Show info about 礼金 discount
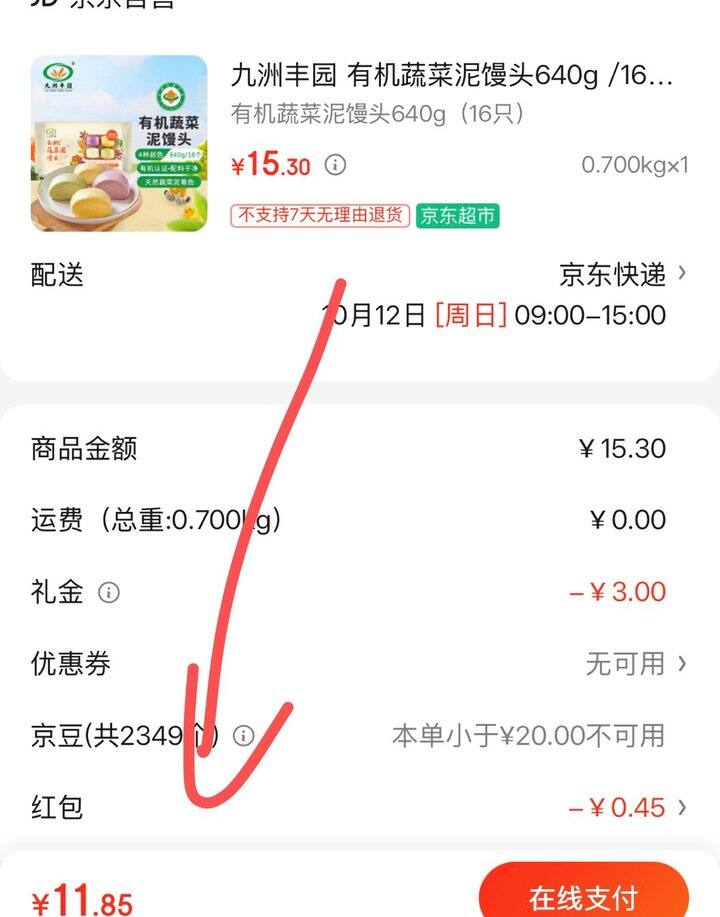The image size is (720, 917). [108, 593]
